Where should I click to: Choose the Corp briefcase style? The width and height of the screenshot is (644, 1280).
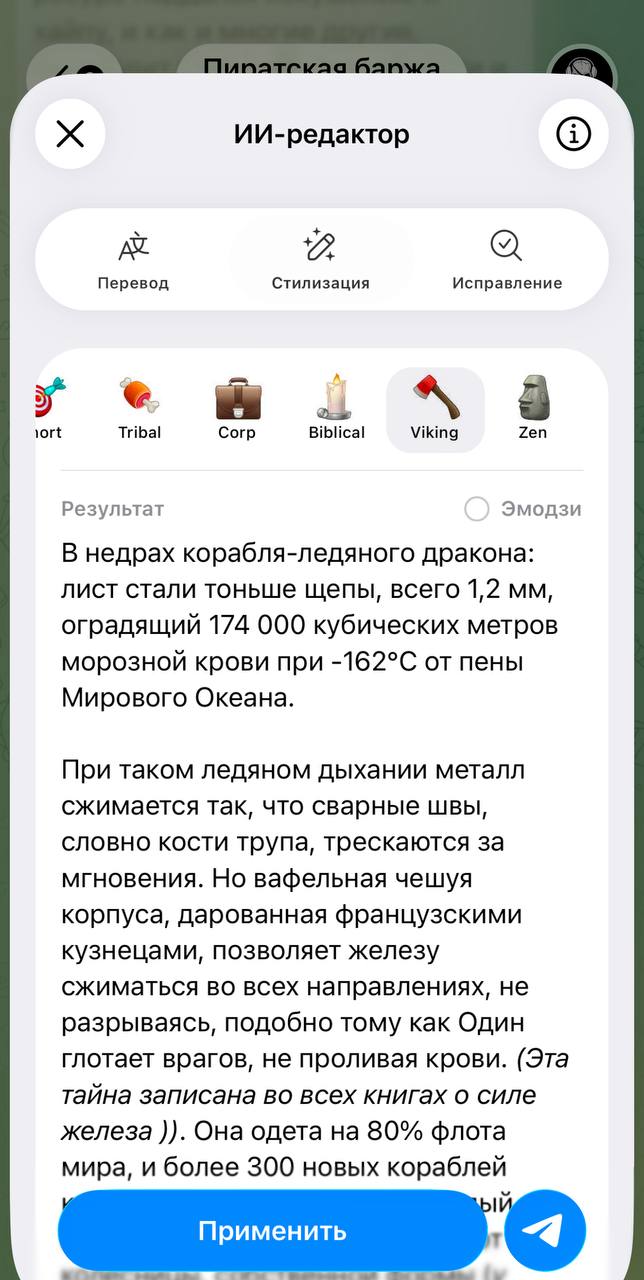(x=237, y=410)
